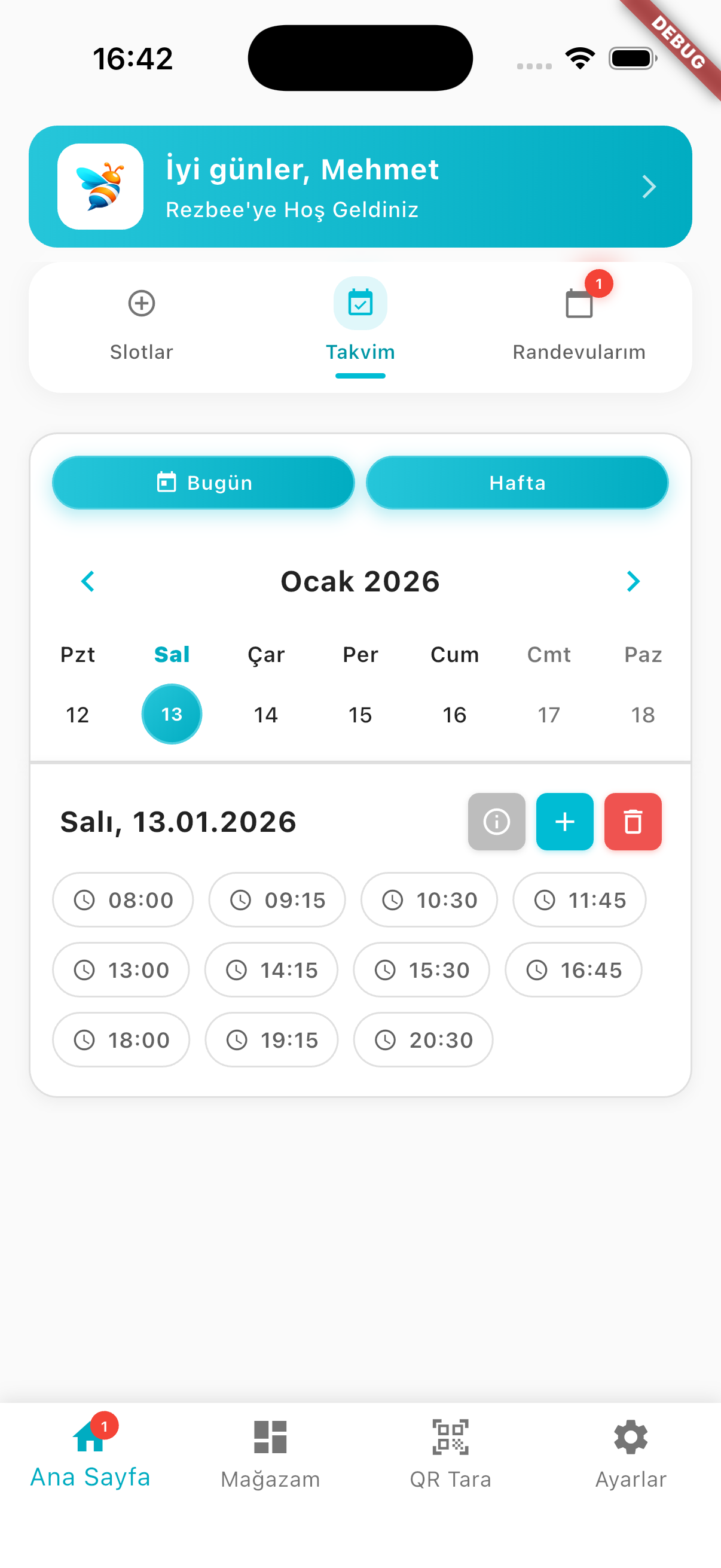Add a new slot with the plus button
This screenshot has height=1568, width=721.
[564, 821]
